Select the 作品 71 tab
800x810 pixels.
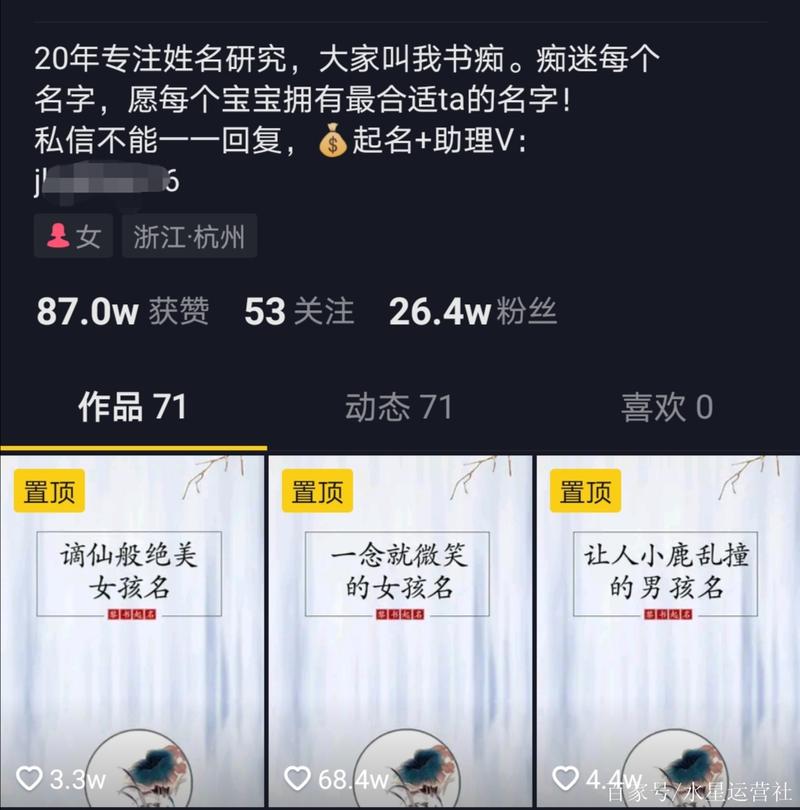point(133,407)
